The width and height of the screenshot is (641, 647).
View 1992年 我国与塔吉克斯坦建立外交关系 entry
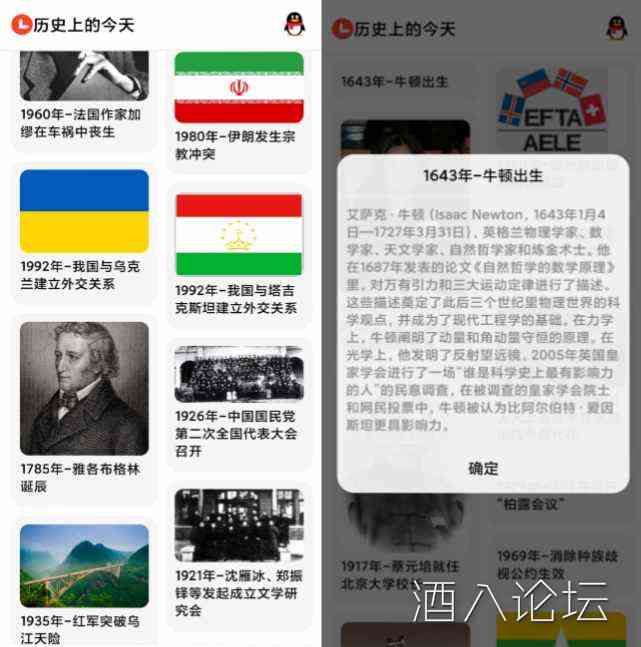pyautogui.click(x=238, y=250)
